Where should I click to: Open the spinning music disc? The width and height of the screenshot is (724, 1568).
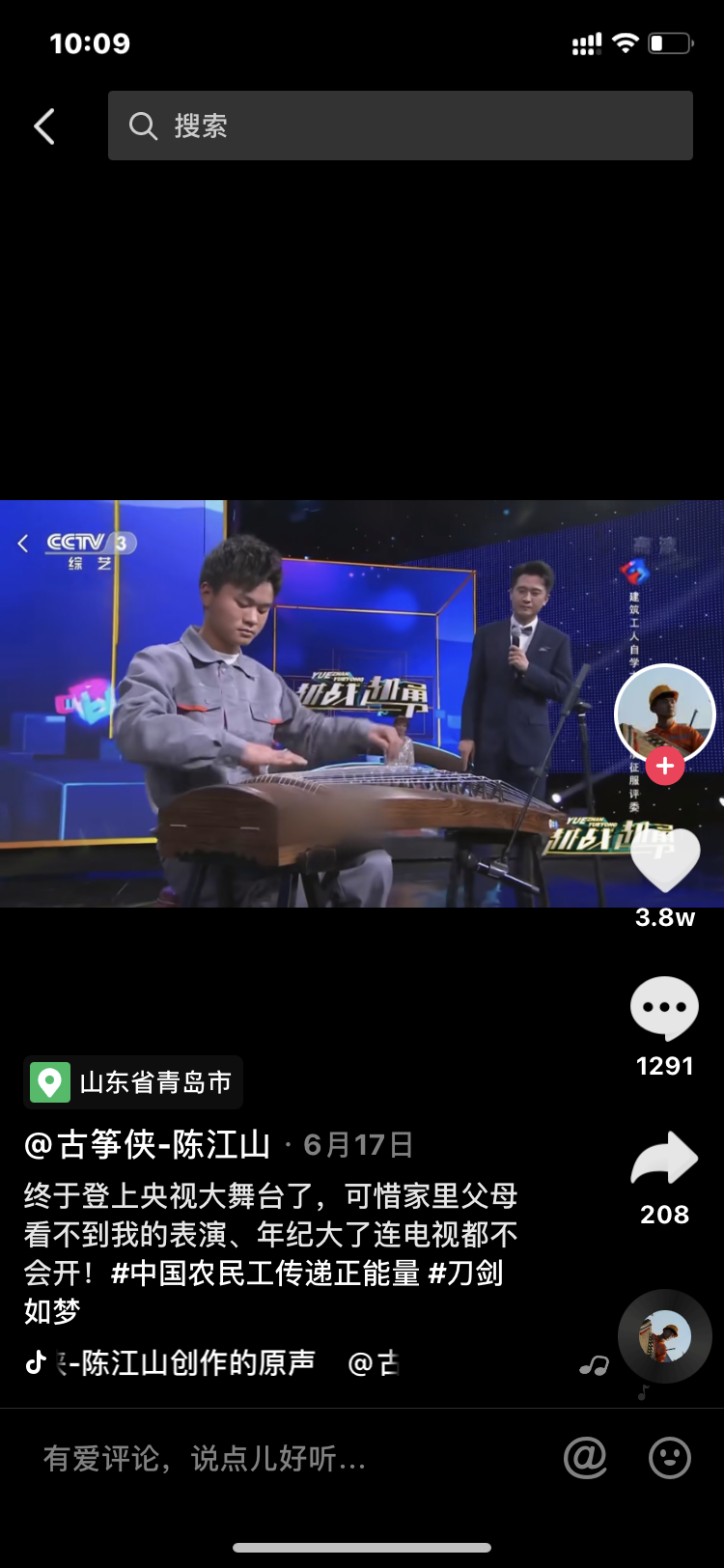[x=665, y=1337]
